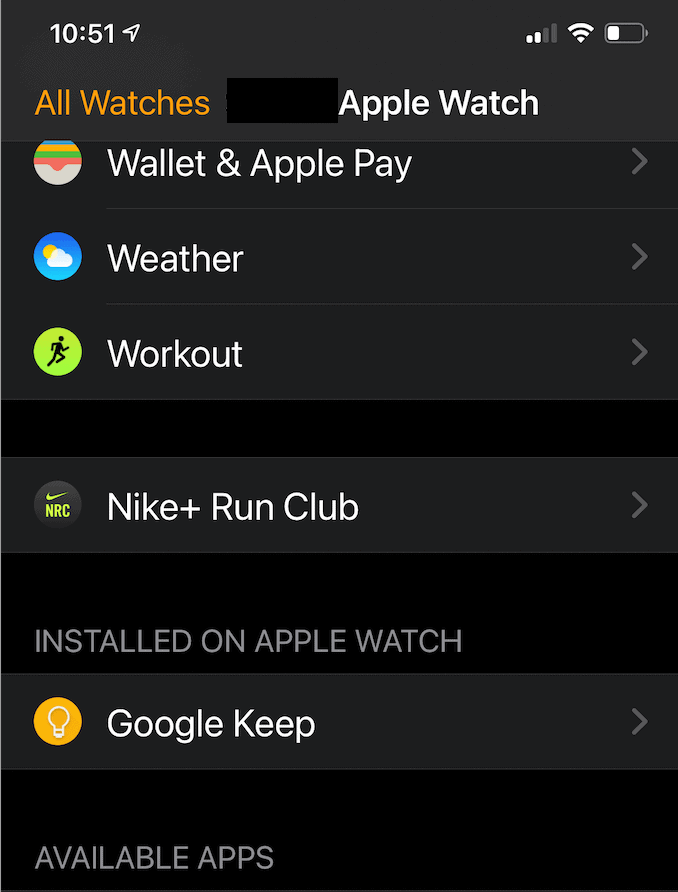Open Nike+ Run Club settings
678x892 pixels.
click(x=232, y=507)
